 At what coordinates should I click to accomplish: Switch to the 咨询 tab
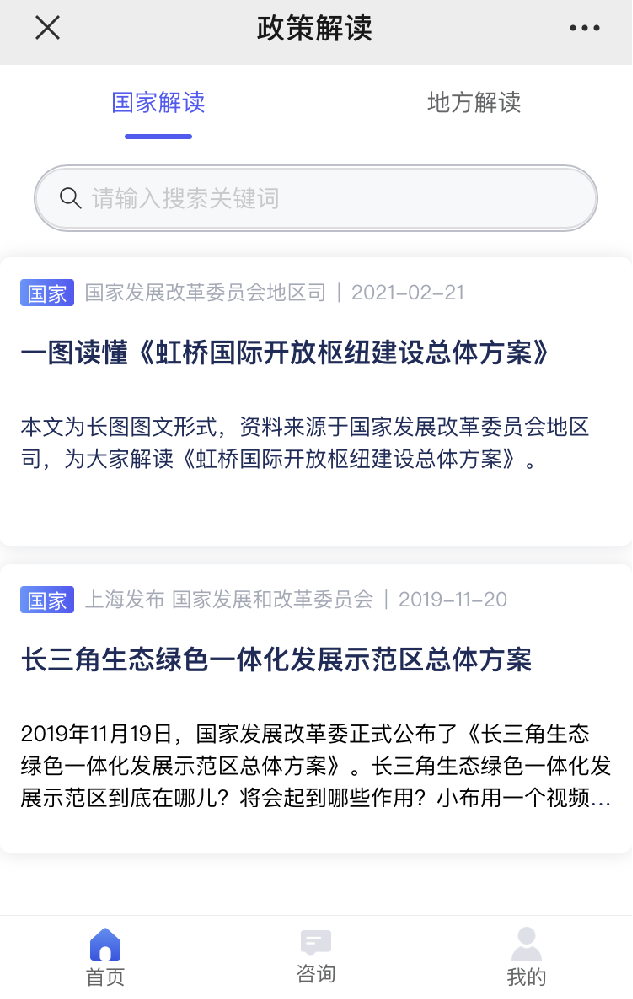pos(316,957)
